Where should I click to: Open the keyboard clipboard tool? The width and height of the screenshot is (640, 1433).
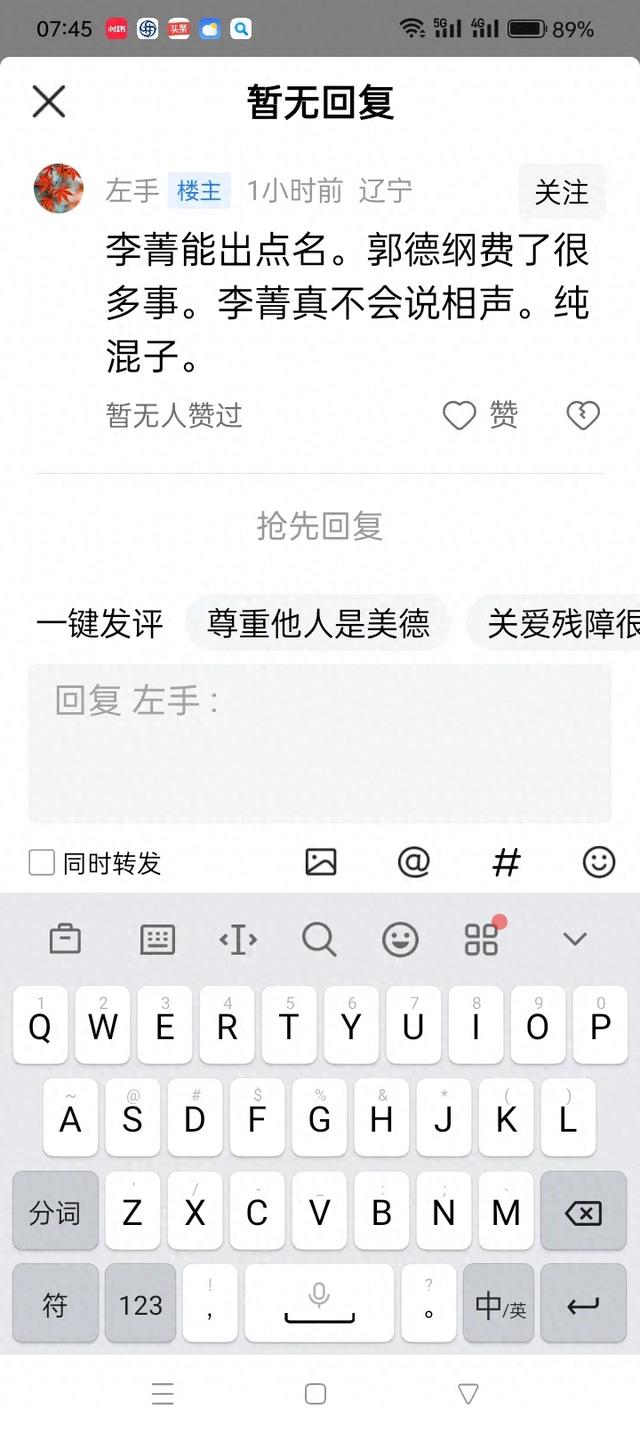[x=65, y=939]
